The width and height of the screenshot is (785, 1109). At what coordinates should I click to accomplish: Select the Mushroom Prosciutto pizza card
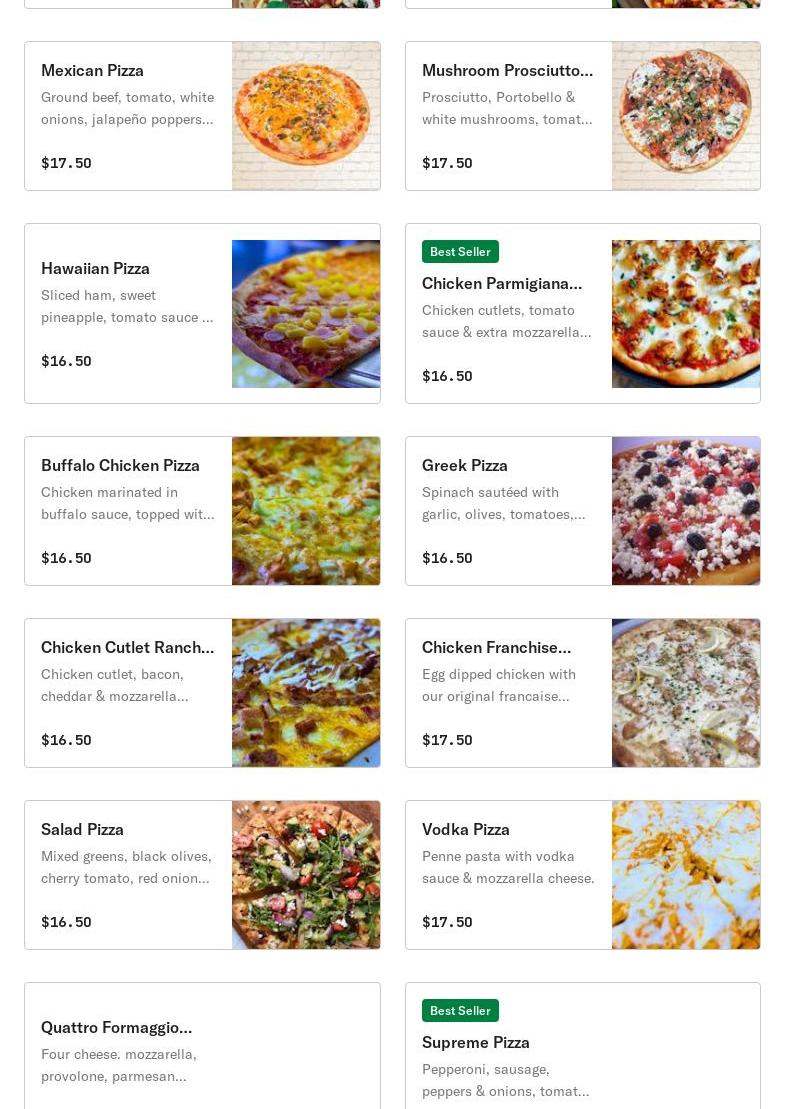tap(582, 116)
